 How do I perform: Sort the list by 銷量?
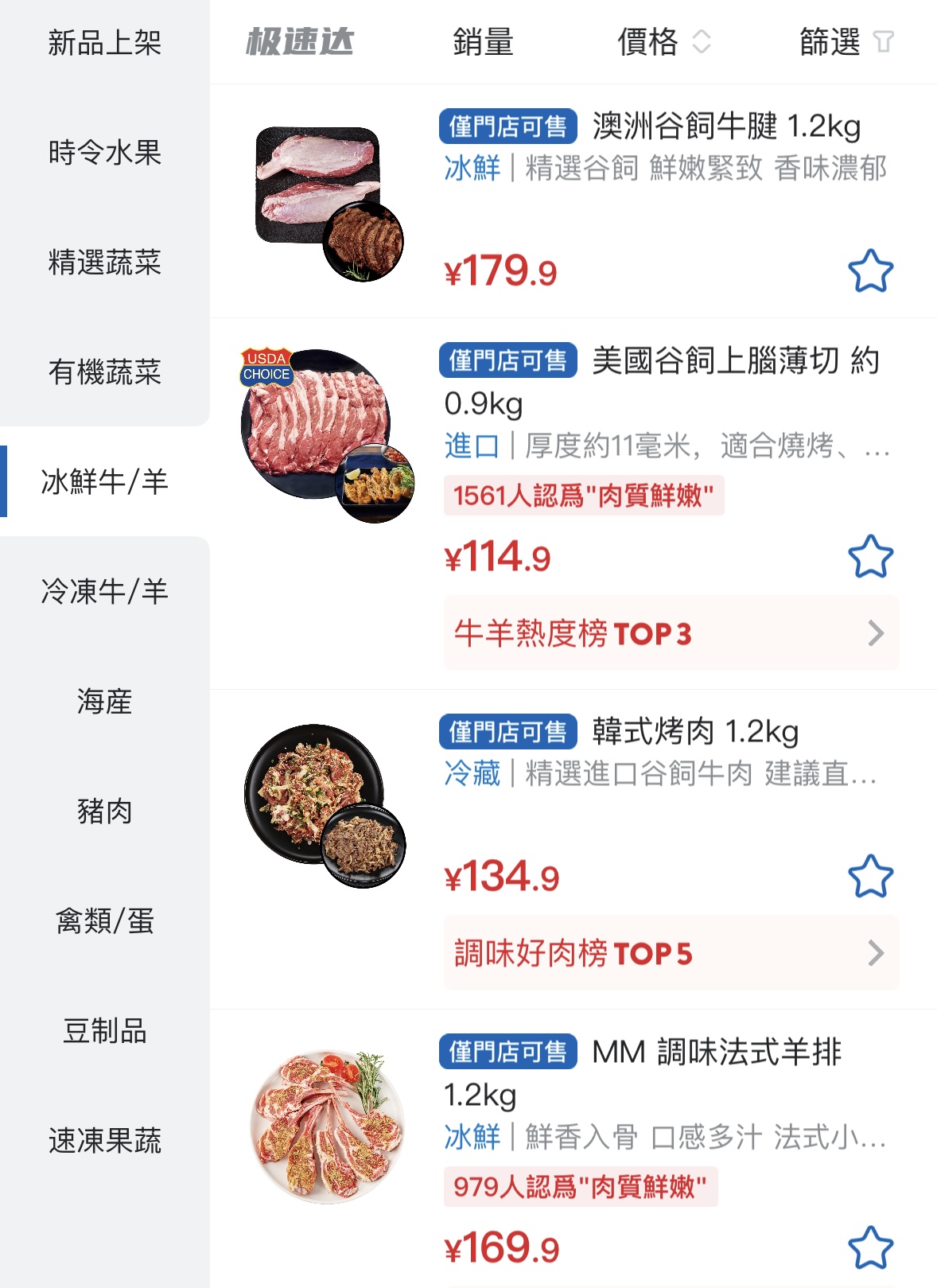pyautogui.click(x=483, y=42)
